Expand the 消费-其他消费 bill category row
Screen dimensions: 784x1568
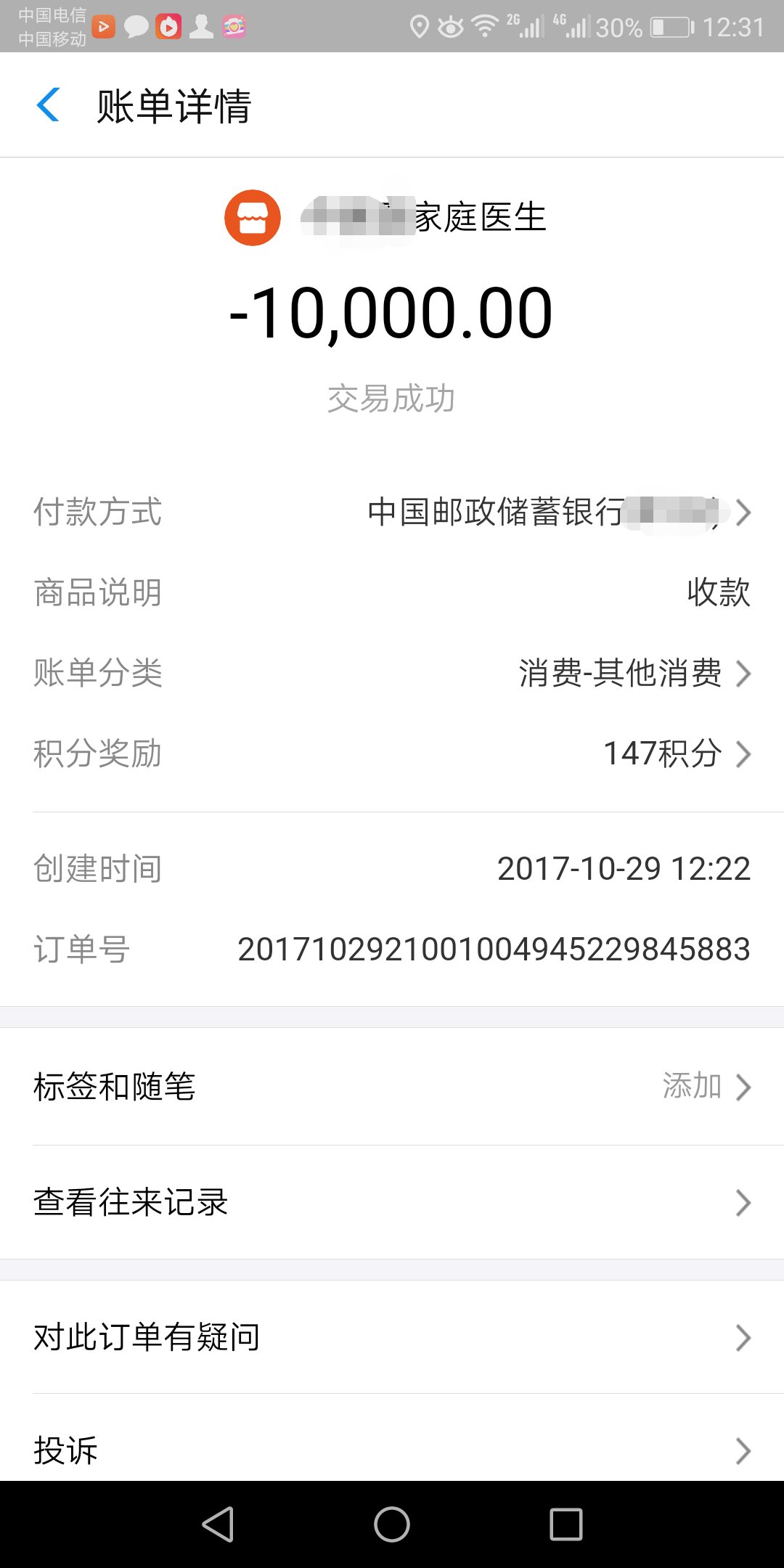623,674
